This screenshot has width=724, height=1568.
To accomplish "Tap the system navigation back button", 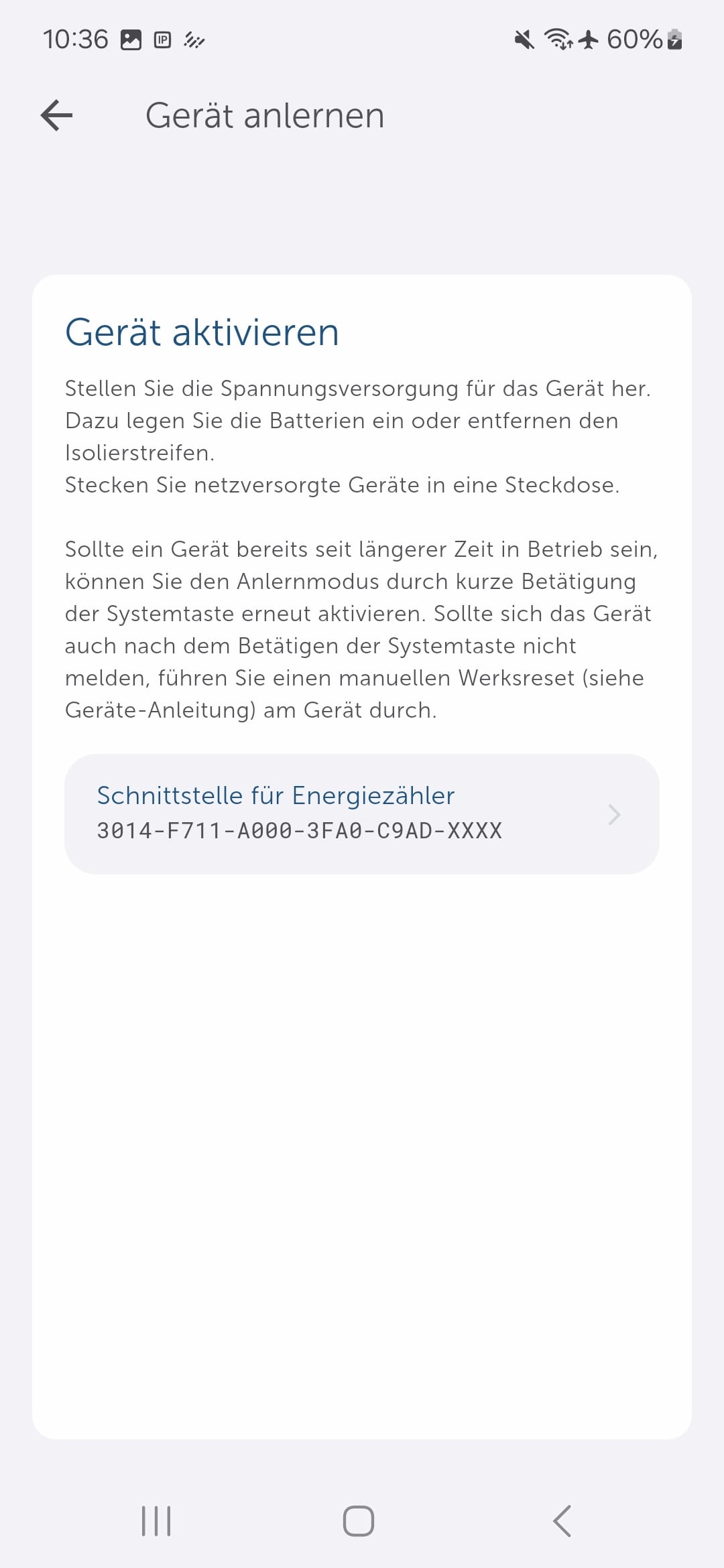I will pyautogui.click(x=562, y=1520).
